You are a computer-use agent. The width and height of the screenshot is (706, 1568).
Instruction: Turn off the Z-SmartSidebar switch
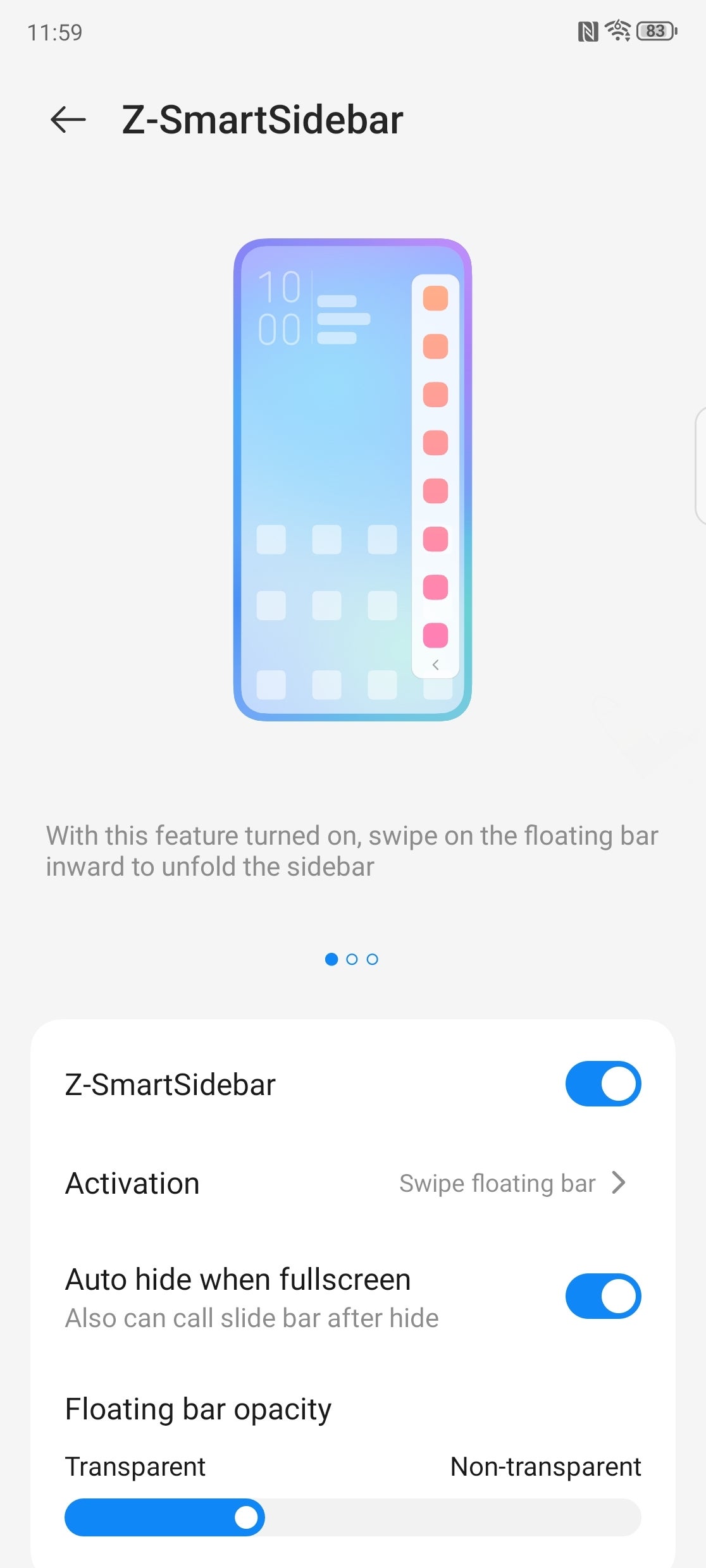603,1084
